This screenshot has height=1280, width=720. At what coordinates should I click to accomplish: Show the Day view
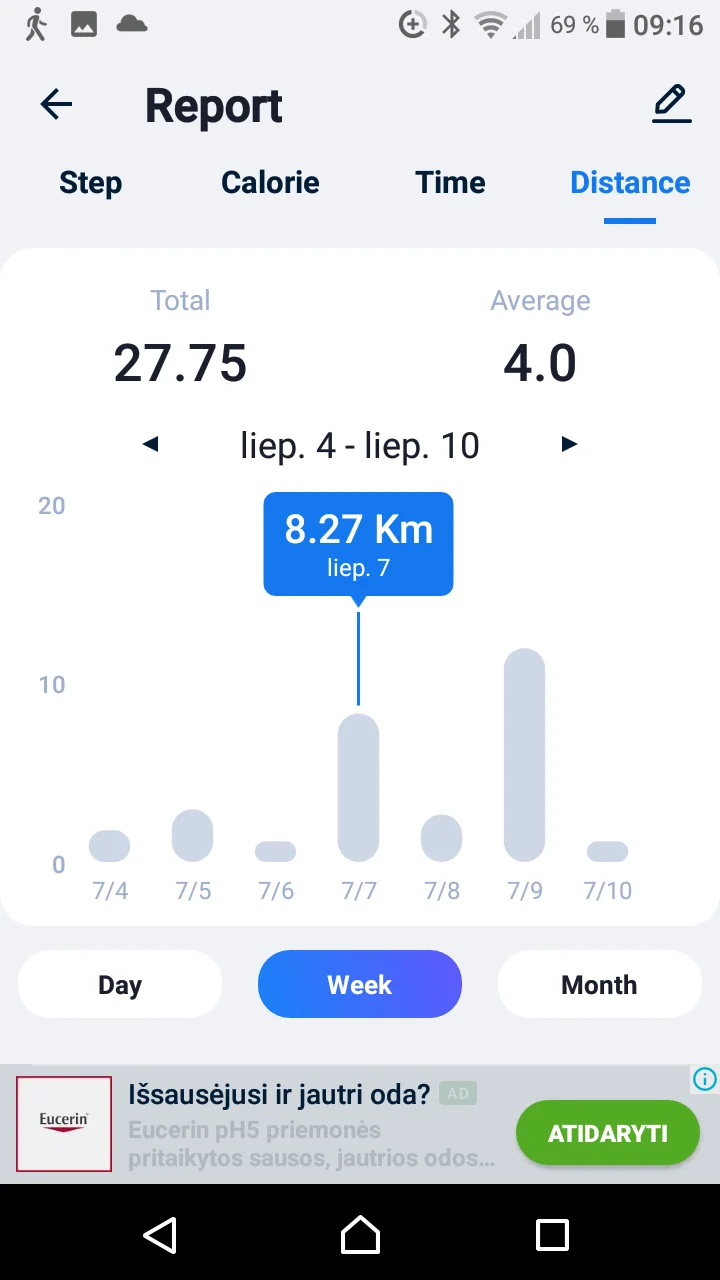coord(120,984)
